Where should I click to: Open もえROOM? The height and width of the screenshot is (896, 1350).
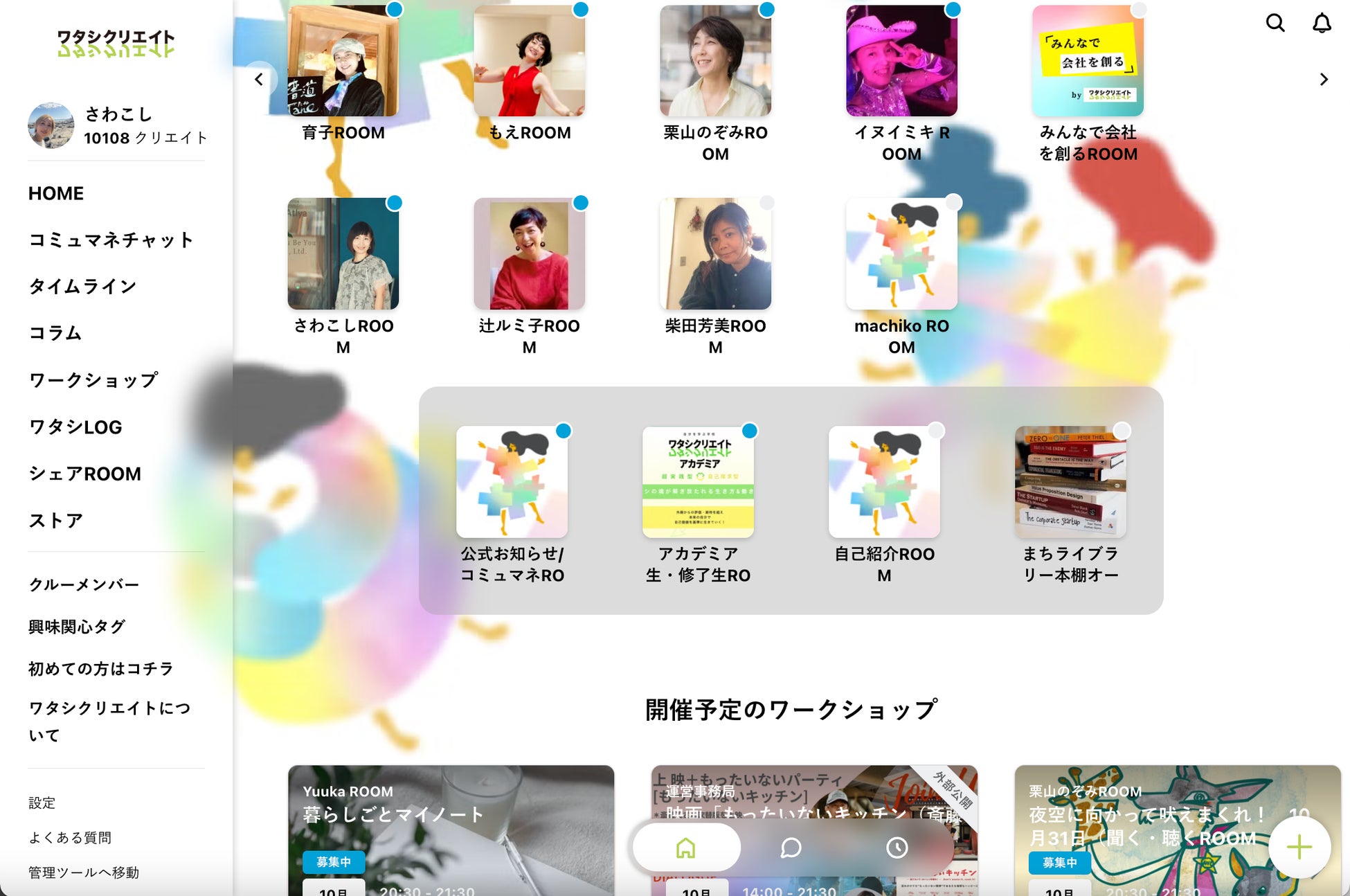click(x=530, y=61)
